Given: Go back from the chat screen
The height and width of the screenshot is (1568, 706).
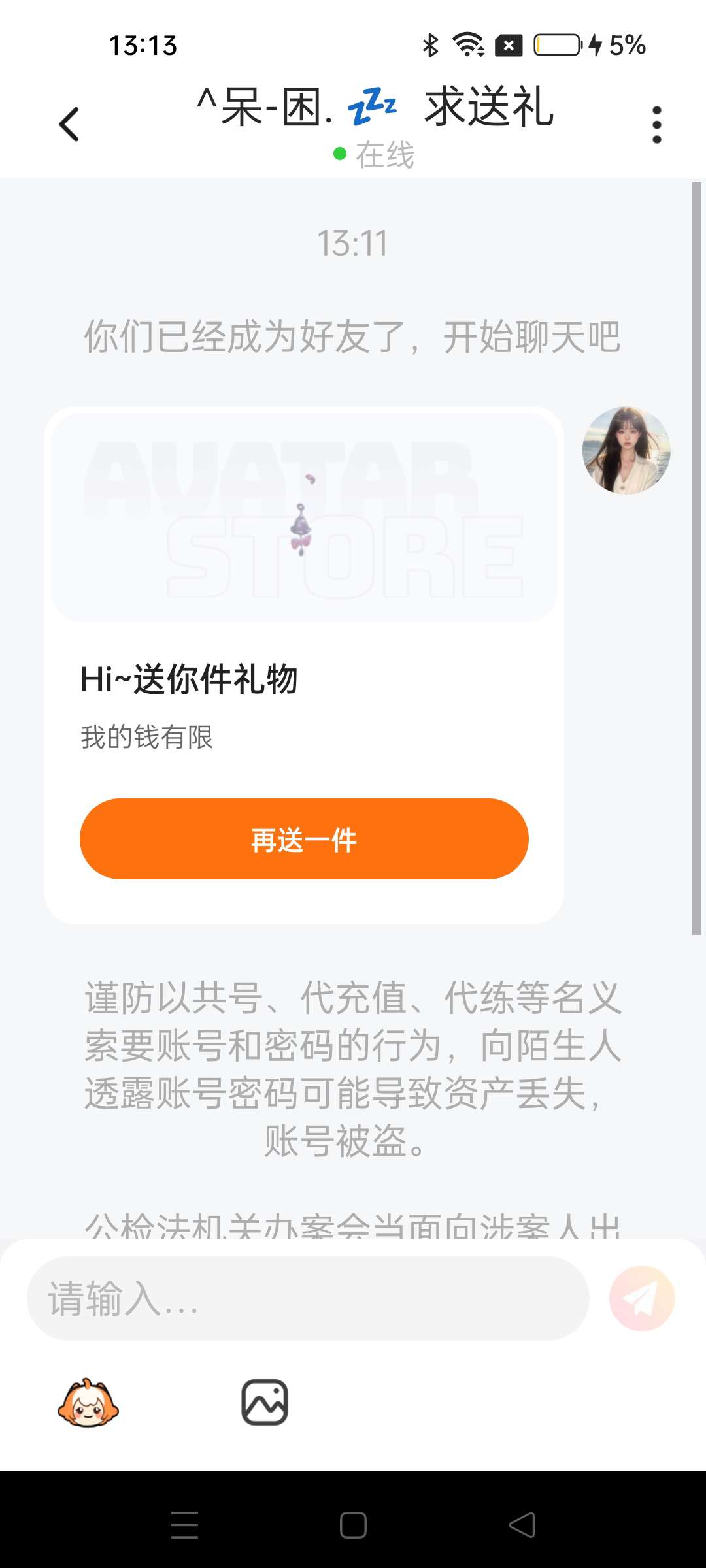Looking at the screenshot, I should (69, 124).
